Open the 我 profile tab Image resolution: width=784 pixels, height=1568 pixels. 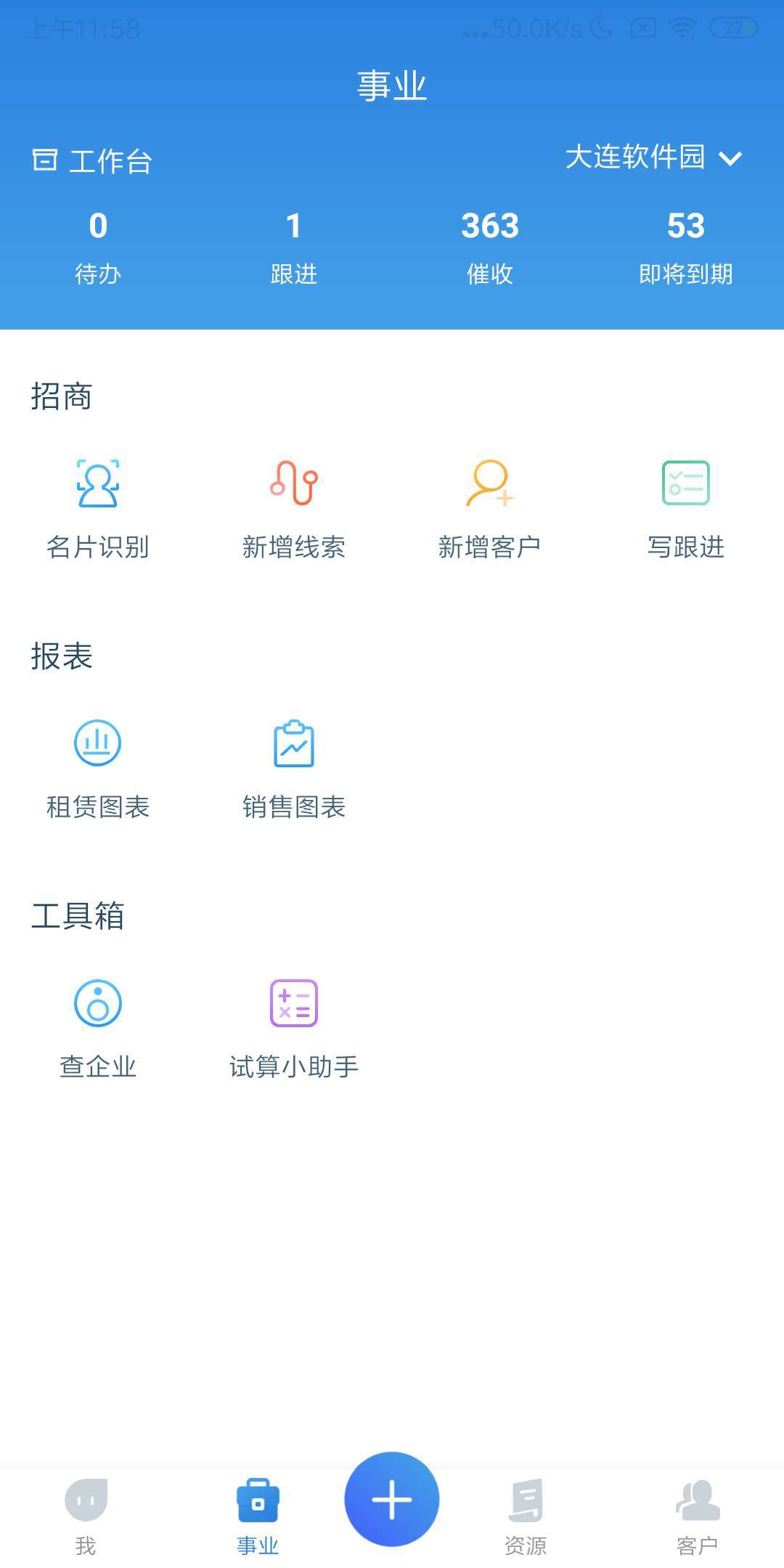coord(85,1514)
